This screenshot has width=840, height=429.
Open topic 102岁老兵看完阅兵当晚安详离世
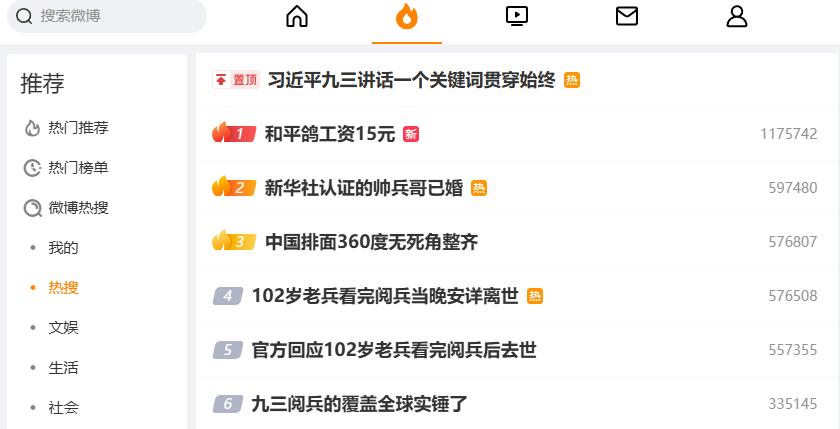click(385, 296)
